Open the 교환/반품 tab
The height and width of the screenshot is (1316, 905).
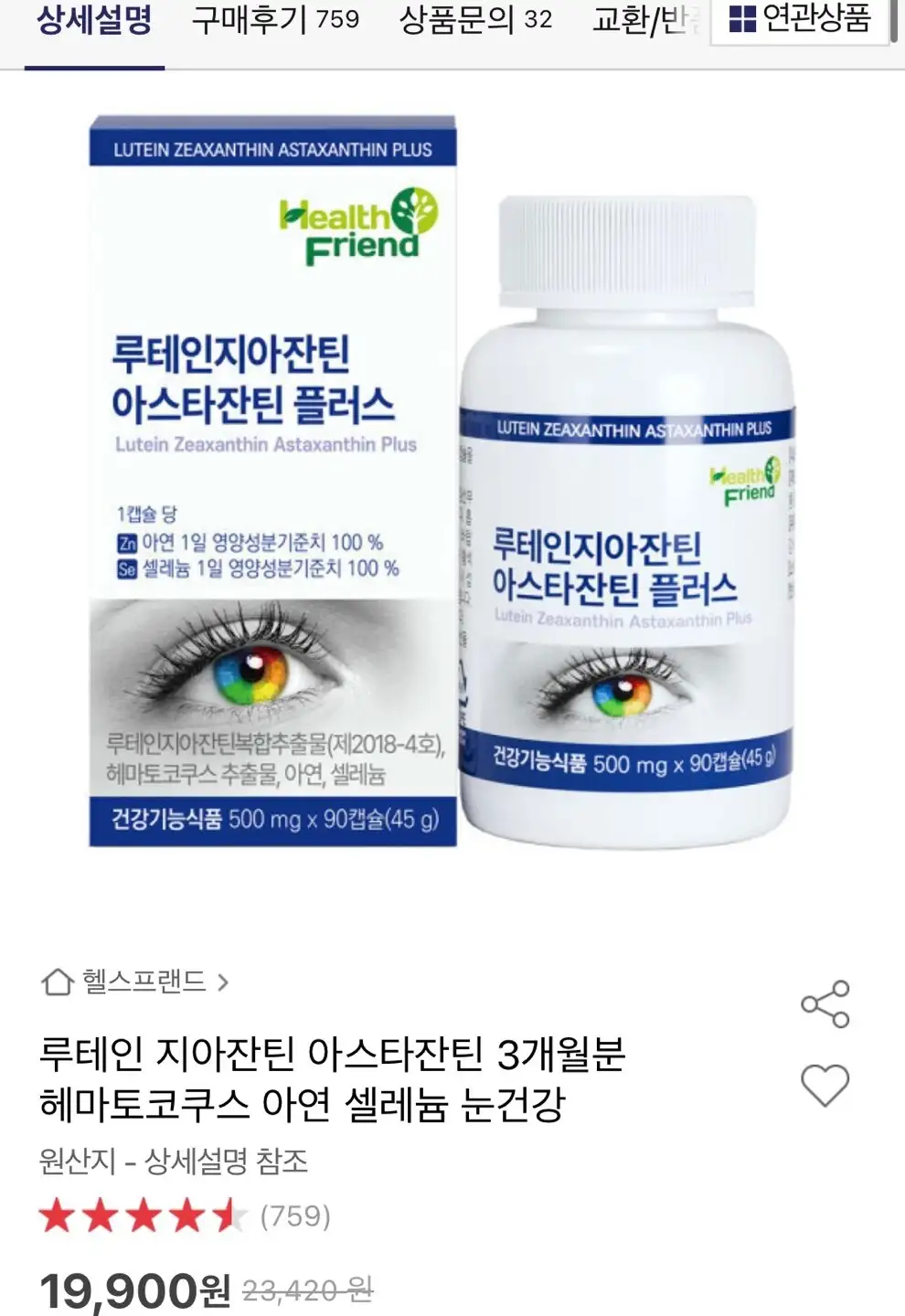[x=645, y=20]
